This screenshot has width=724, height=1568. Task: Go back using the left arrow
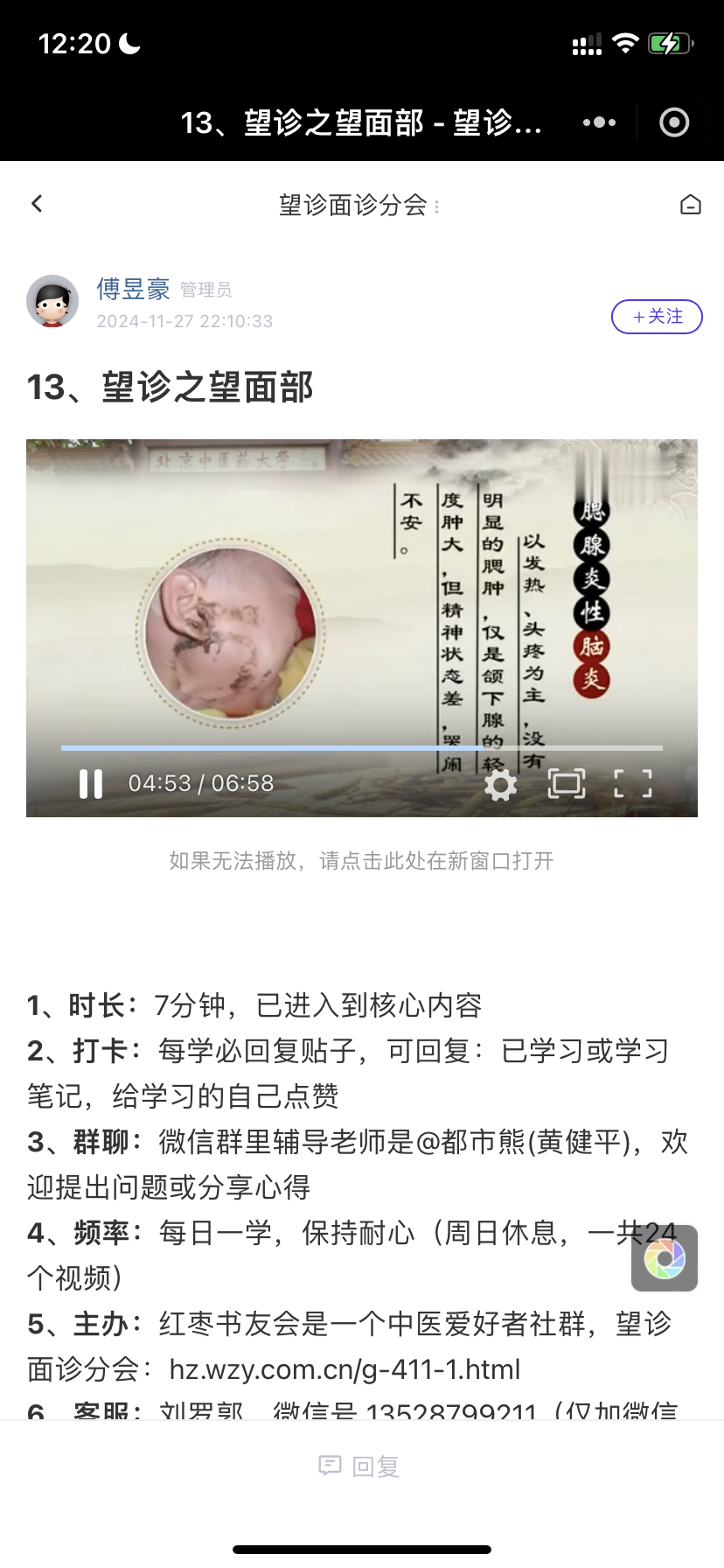(37, 204)
